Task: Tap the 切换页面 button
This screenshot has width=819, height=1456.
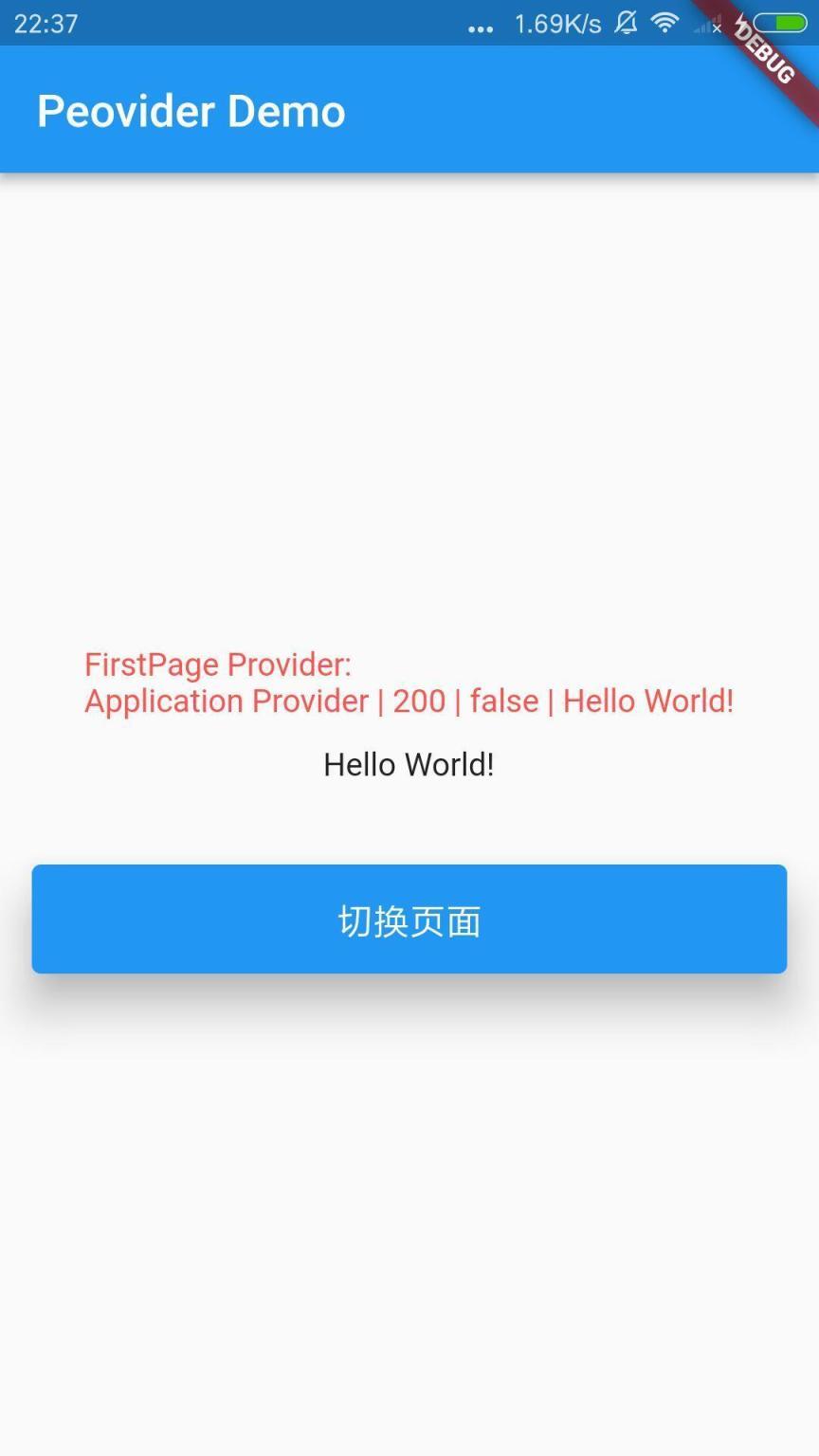Action: (x=409, y=919)
